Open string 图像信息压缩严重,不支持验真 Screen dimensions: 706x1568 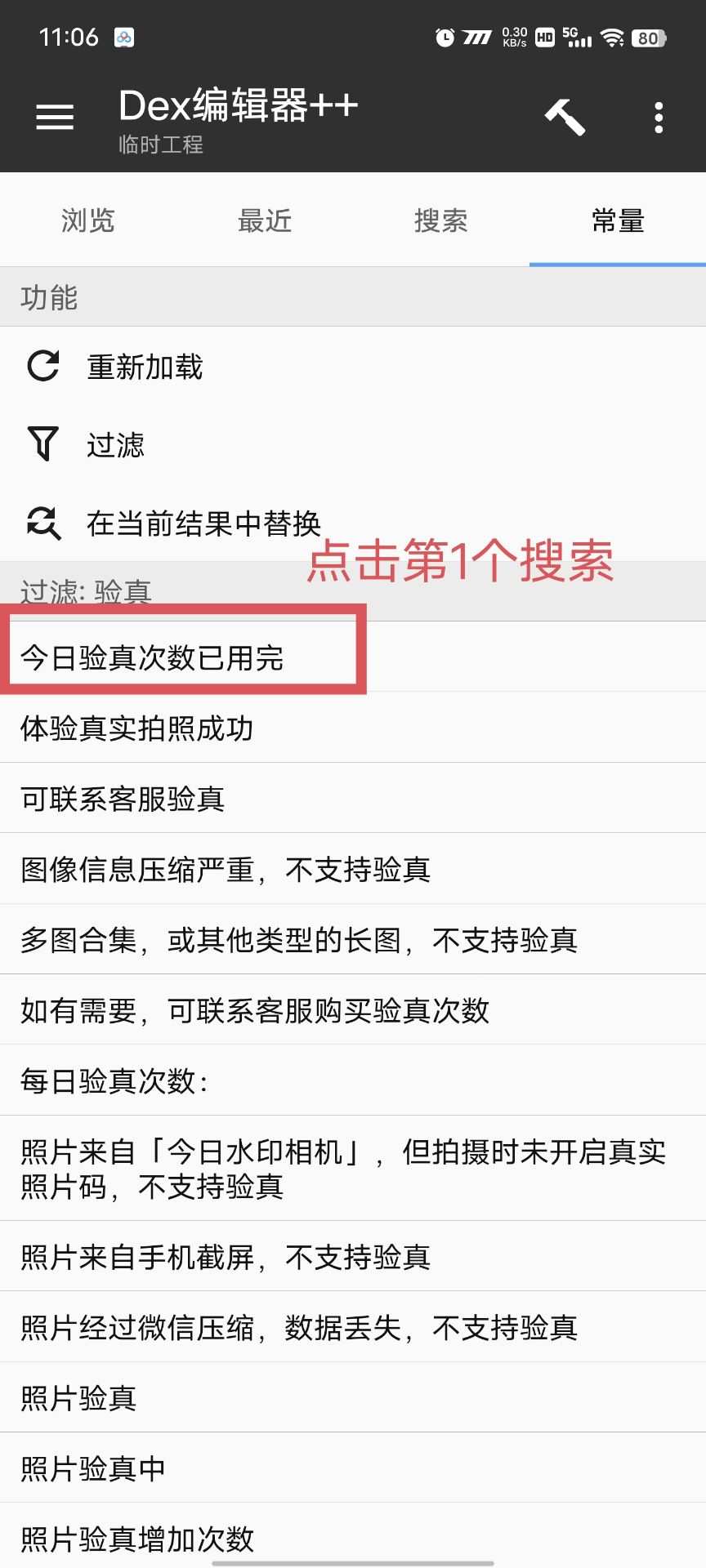click(x=353, y=869)
